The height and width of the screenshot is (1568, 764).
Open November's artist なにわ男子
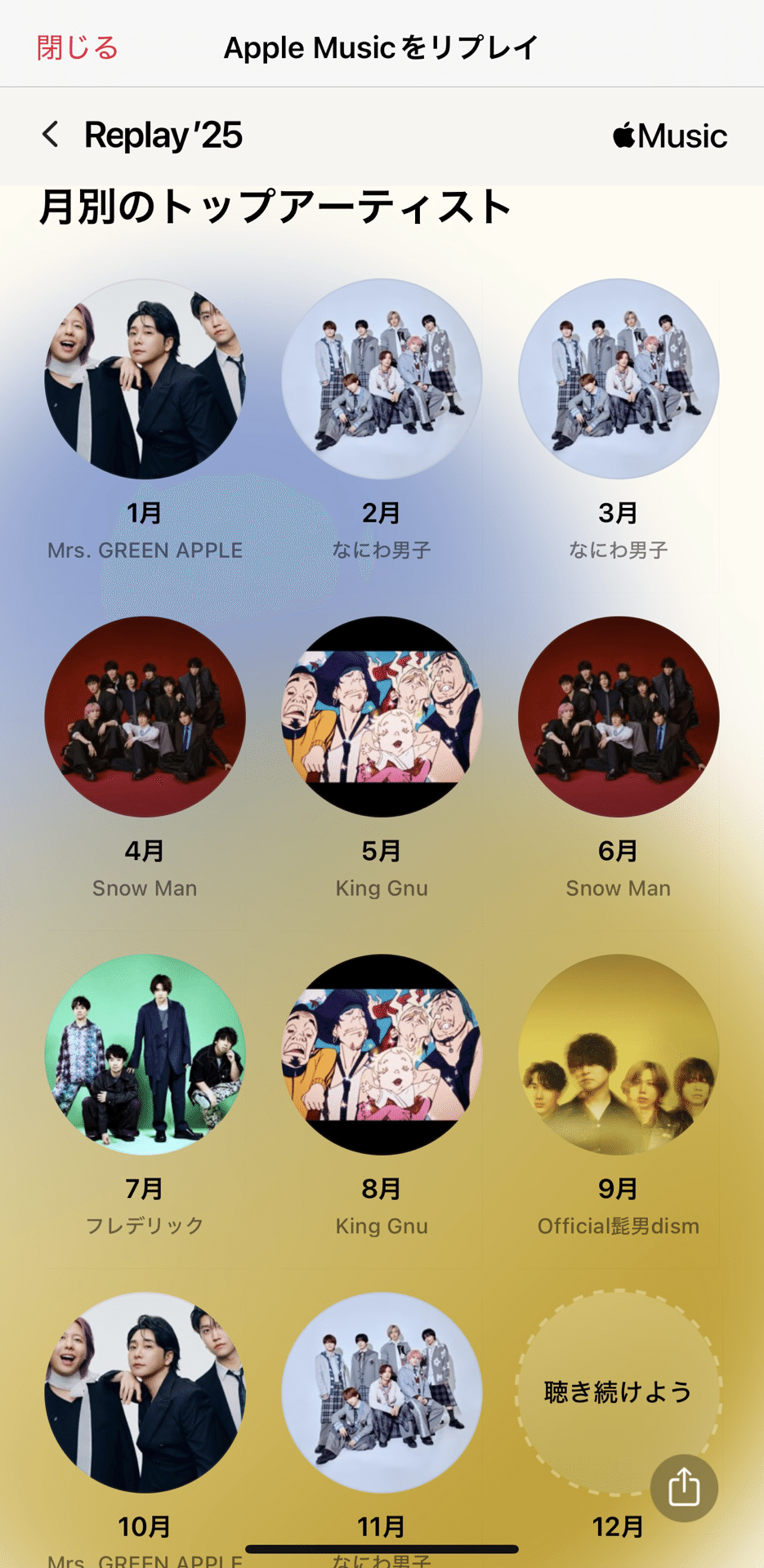click(x=382, y=1392)
